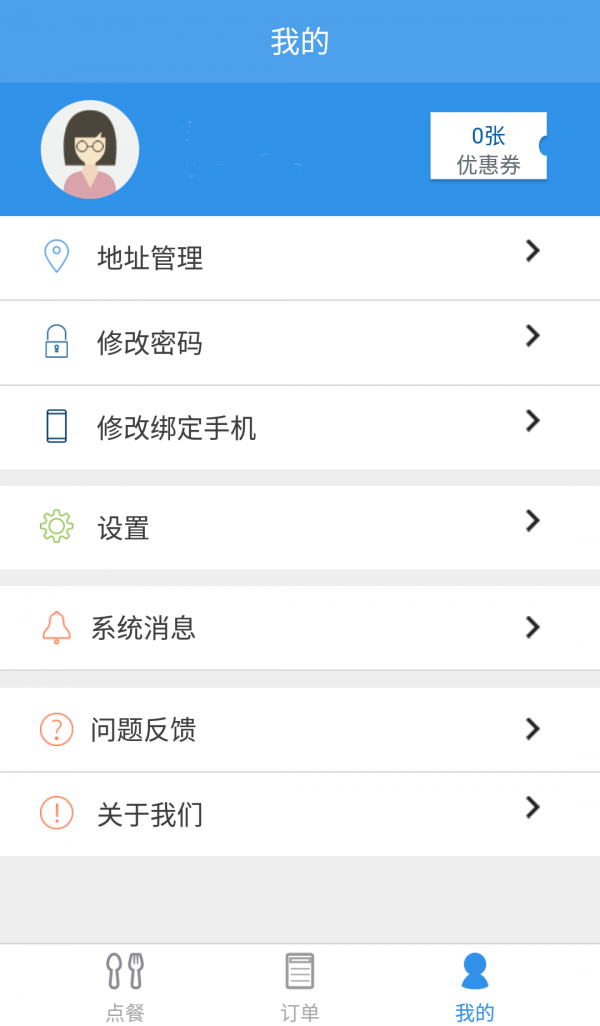Viewport: 600px width, 1026px height.
Task: Open 修改绑定手机 phone binding
Action: (300, 428)
